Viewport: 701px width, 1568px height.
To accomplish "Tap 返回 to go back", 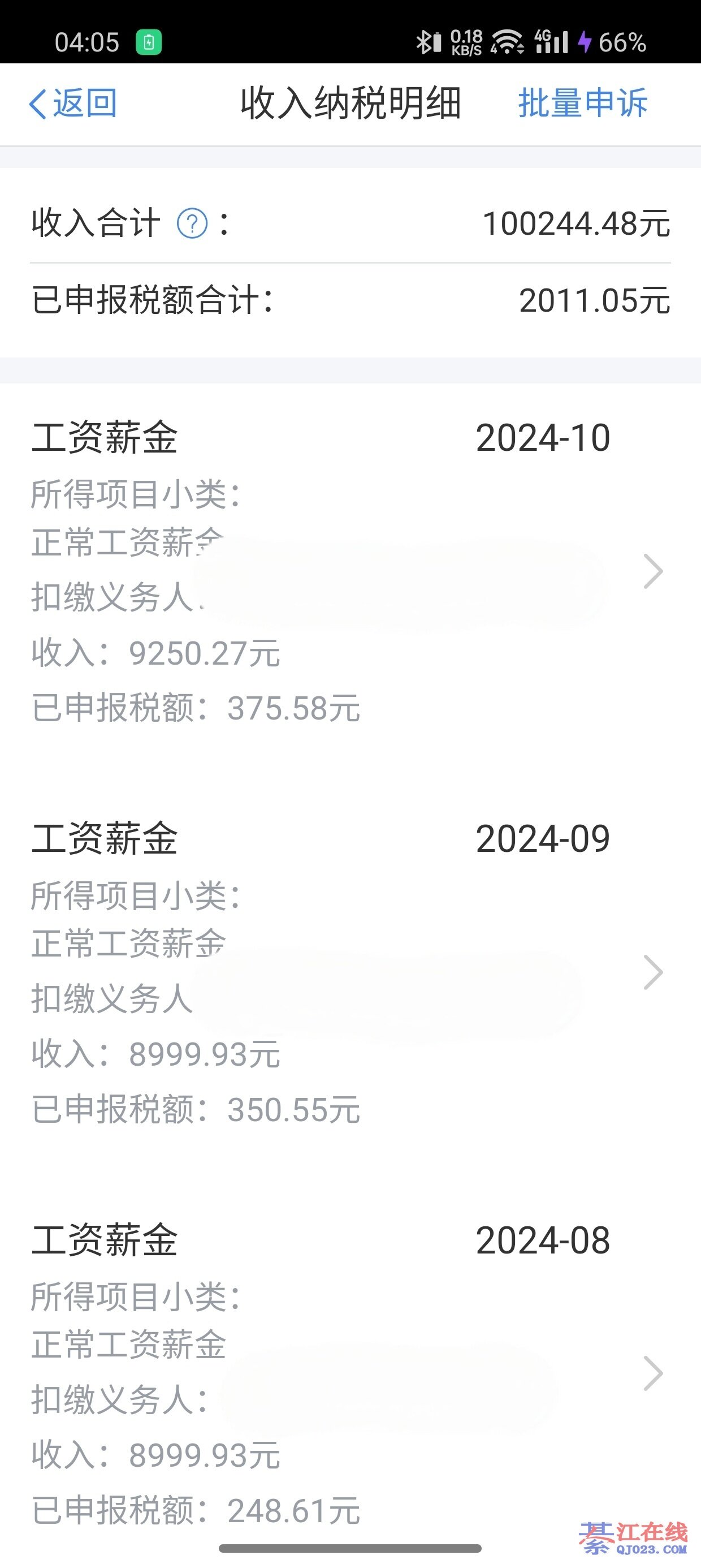I will coord(73,103).
